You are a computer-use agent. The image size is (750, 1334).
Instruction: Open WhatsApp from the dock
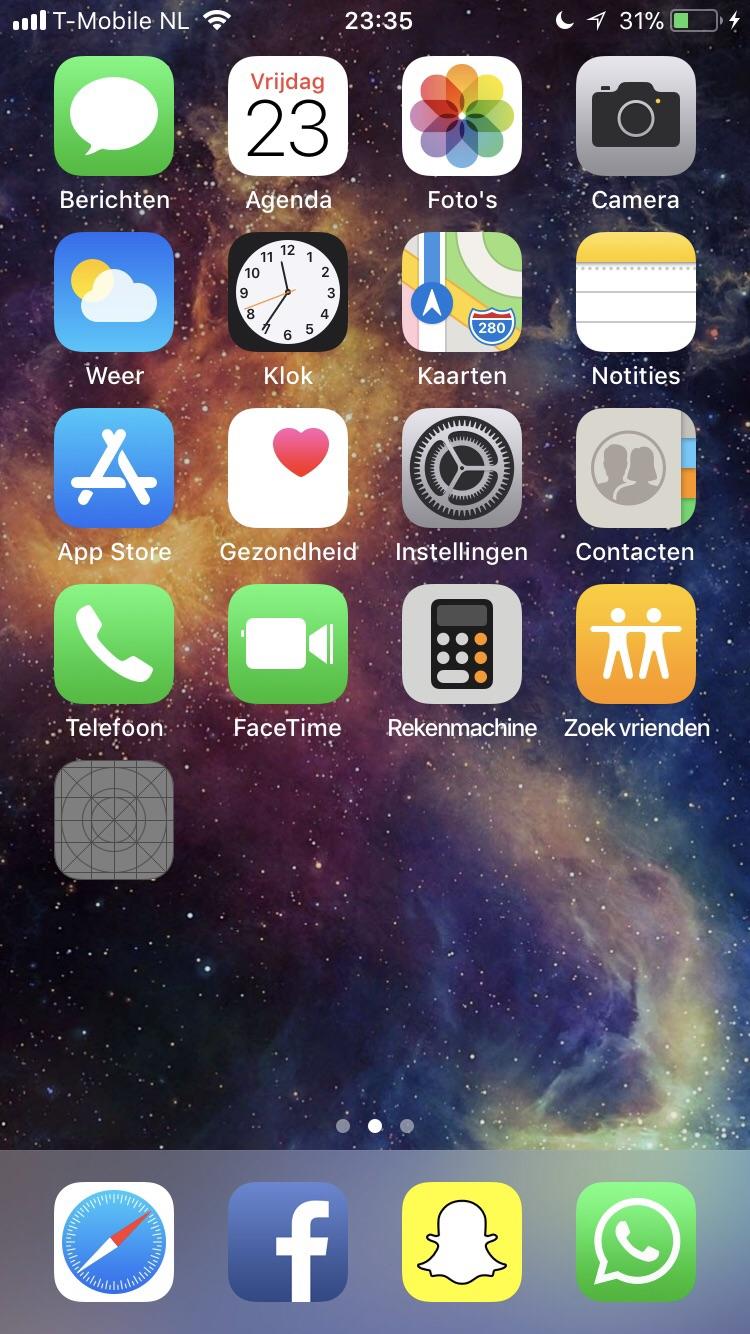pyautogui.click(x=635, y=1243)
